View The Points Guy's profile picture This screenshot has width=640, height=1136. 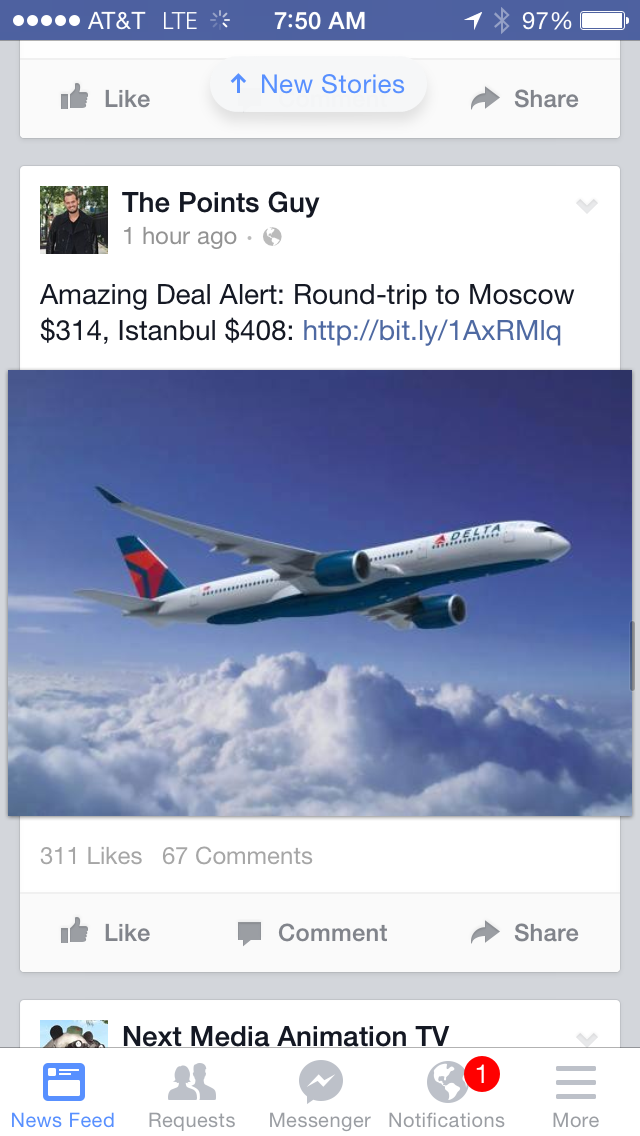click(74, 219)
